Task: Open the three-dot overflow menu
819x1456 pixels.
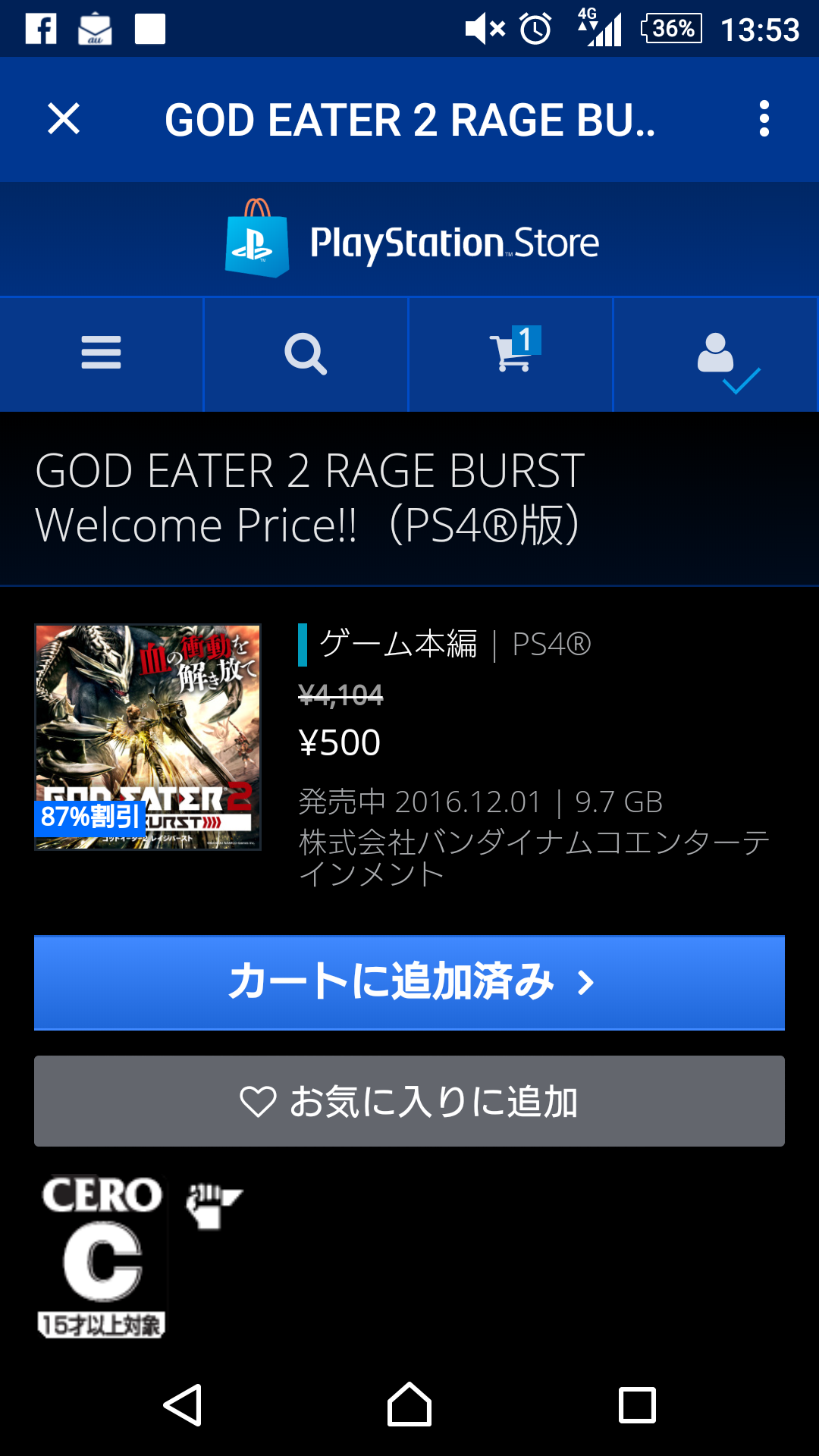Action: click(x=764, y=119)
